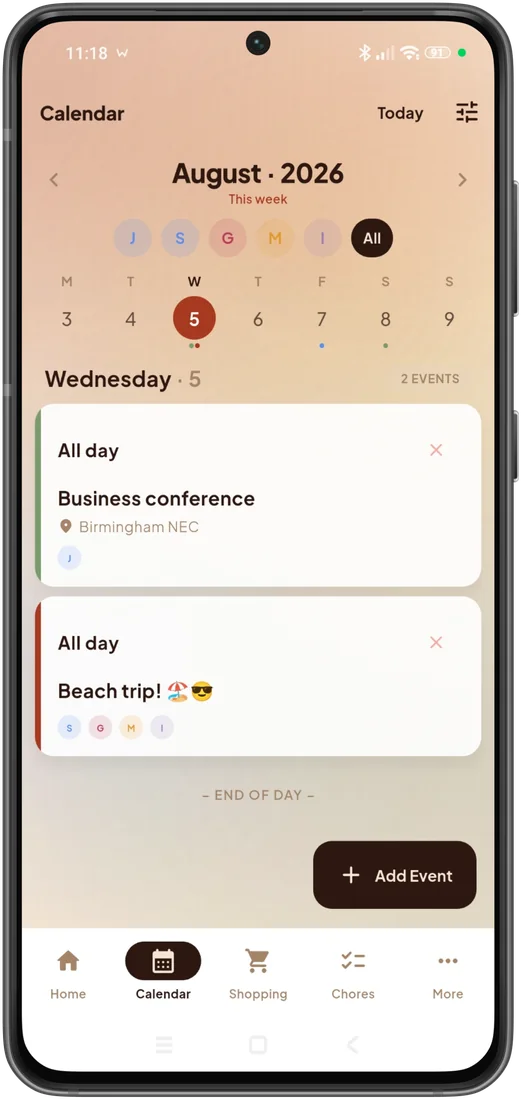Open the calendar filter settings icon
This screenshot has height=1100, width=522.
pos(467,112)
